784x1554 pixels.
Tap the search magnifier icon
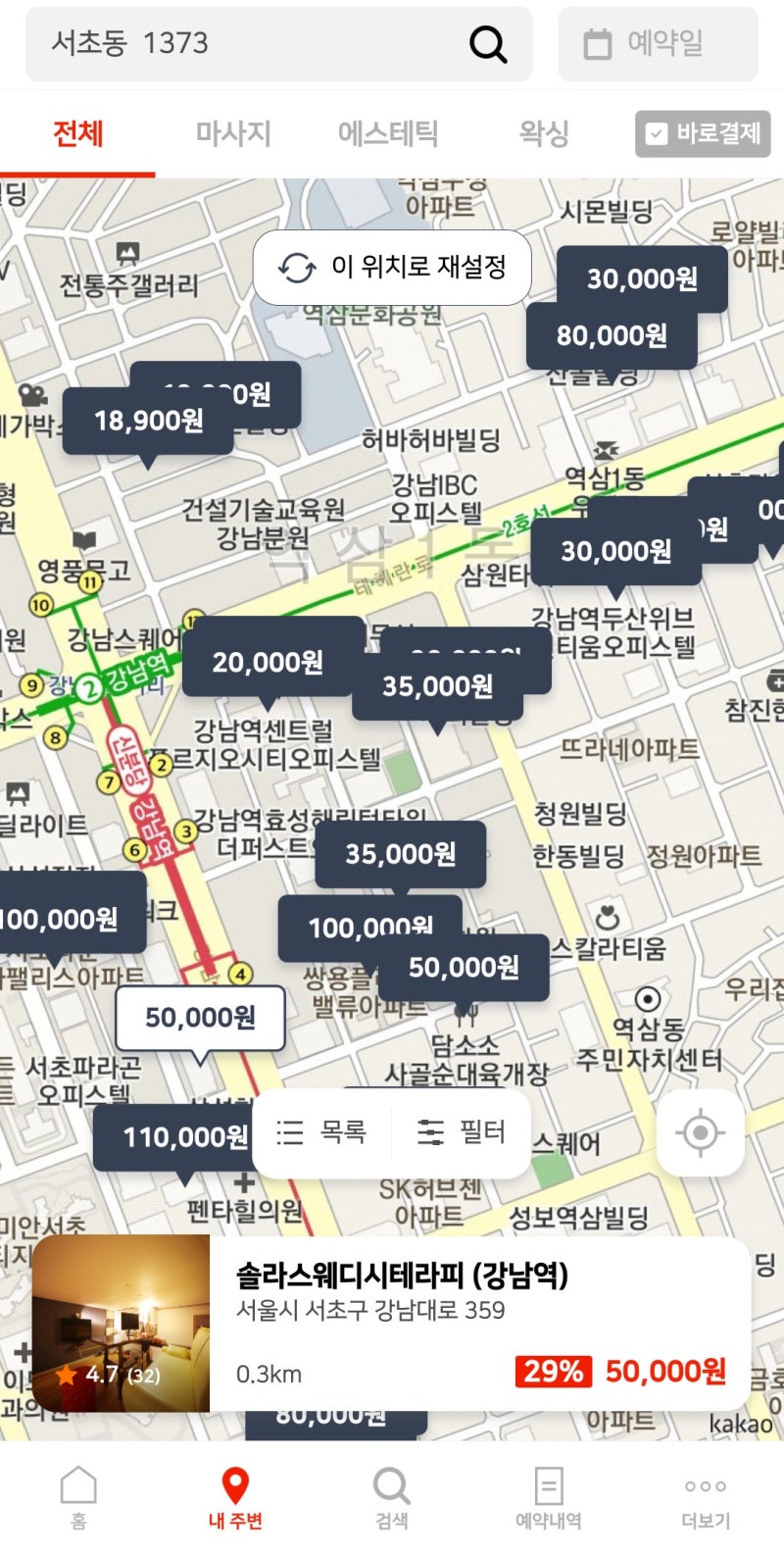[487, 44]
